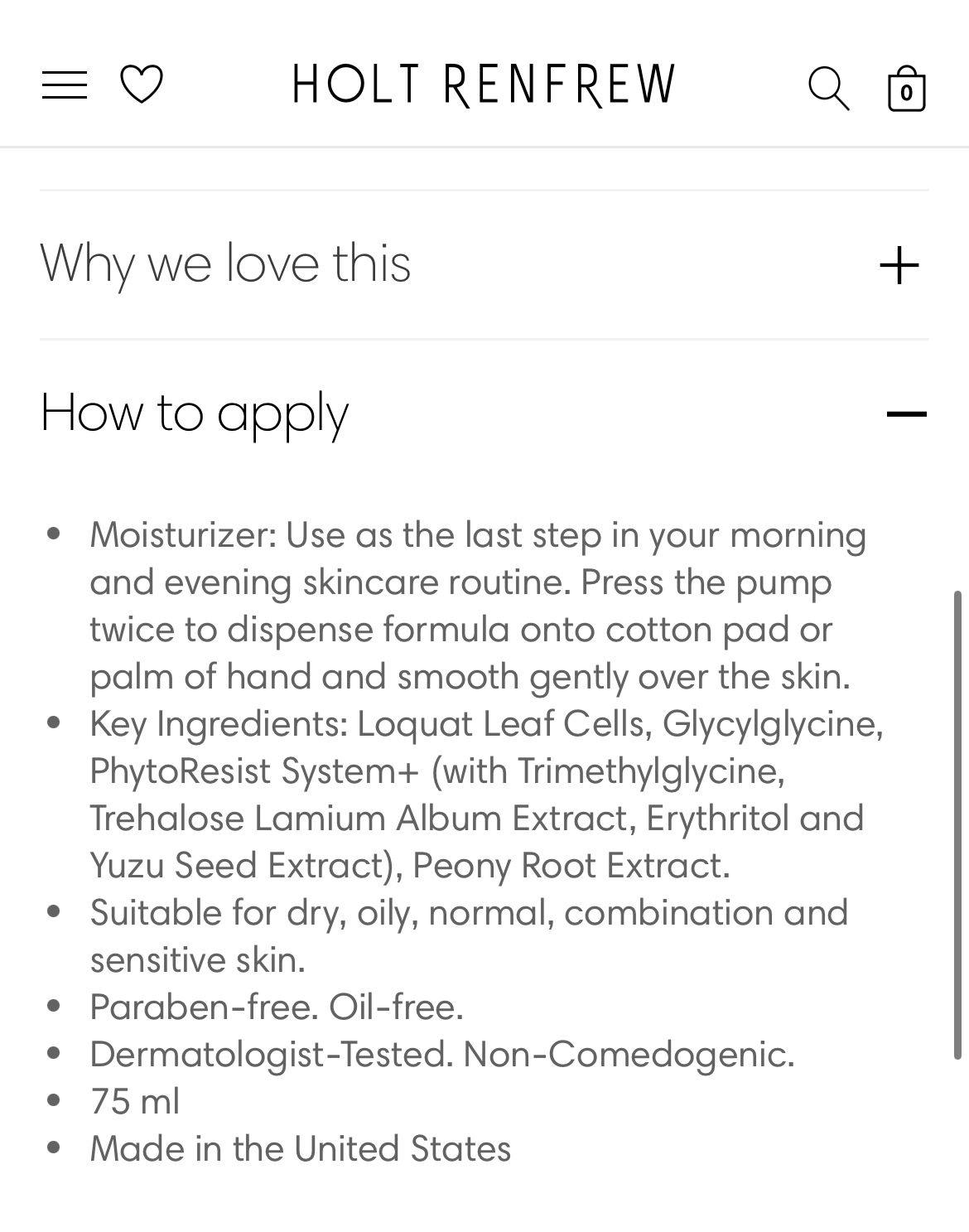Select the Why we love this heading
Viewport: 969px width, 1232px height.
click(224, 264)
